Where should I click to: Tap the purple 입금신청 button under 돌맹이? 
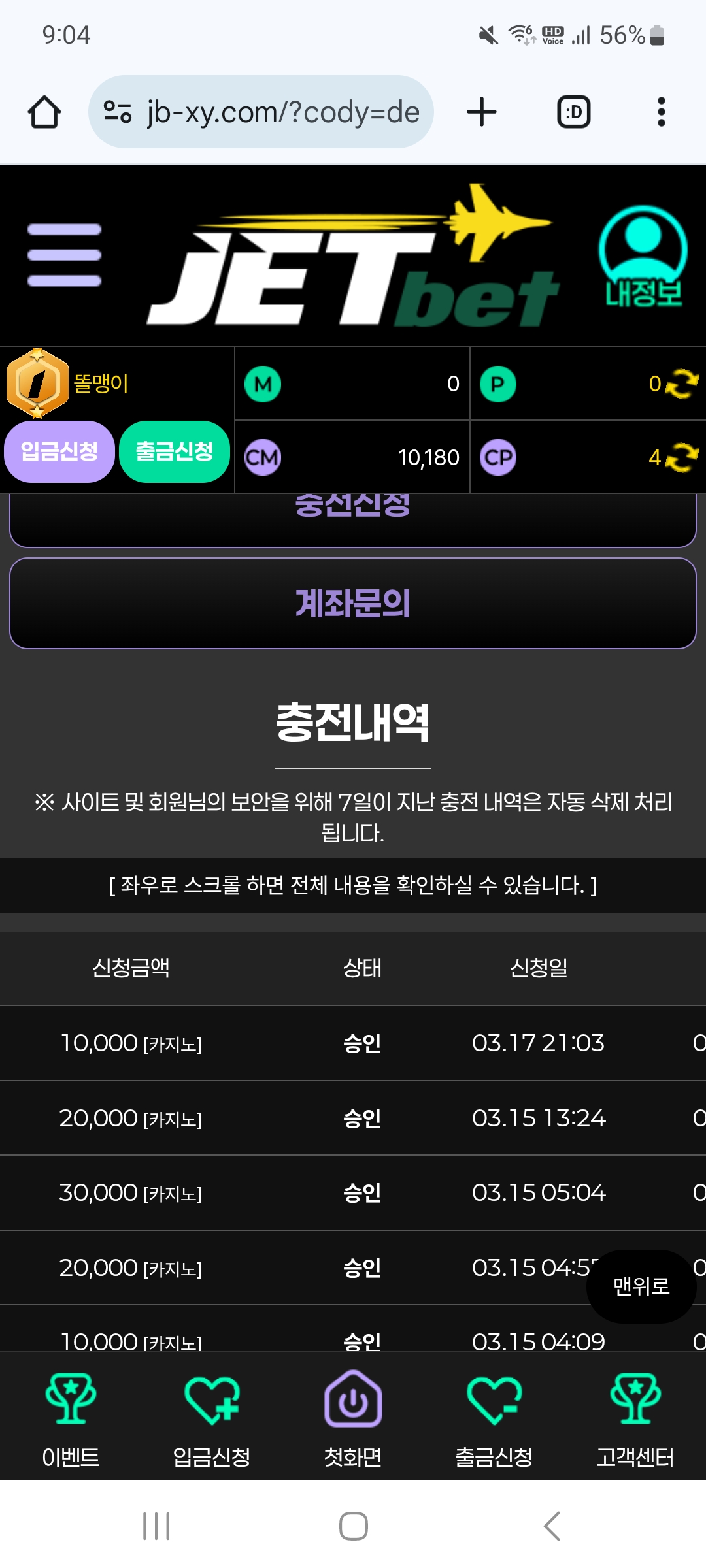59,451
